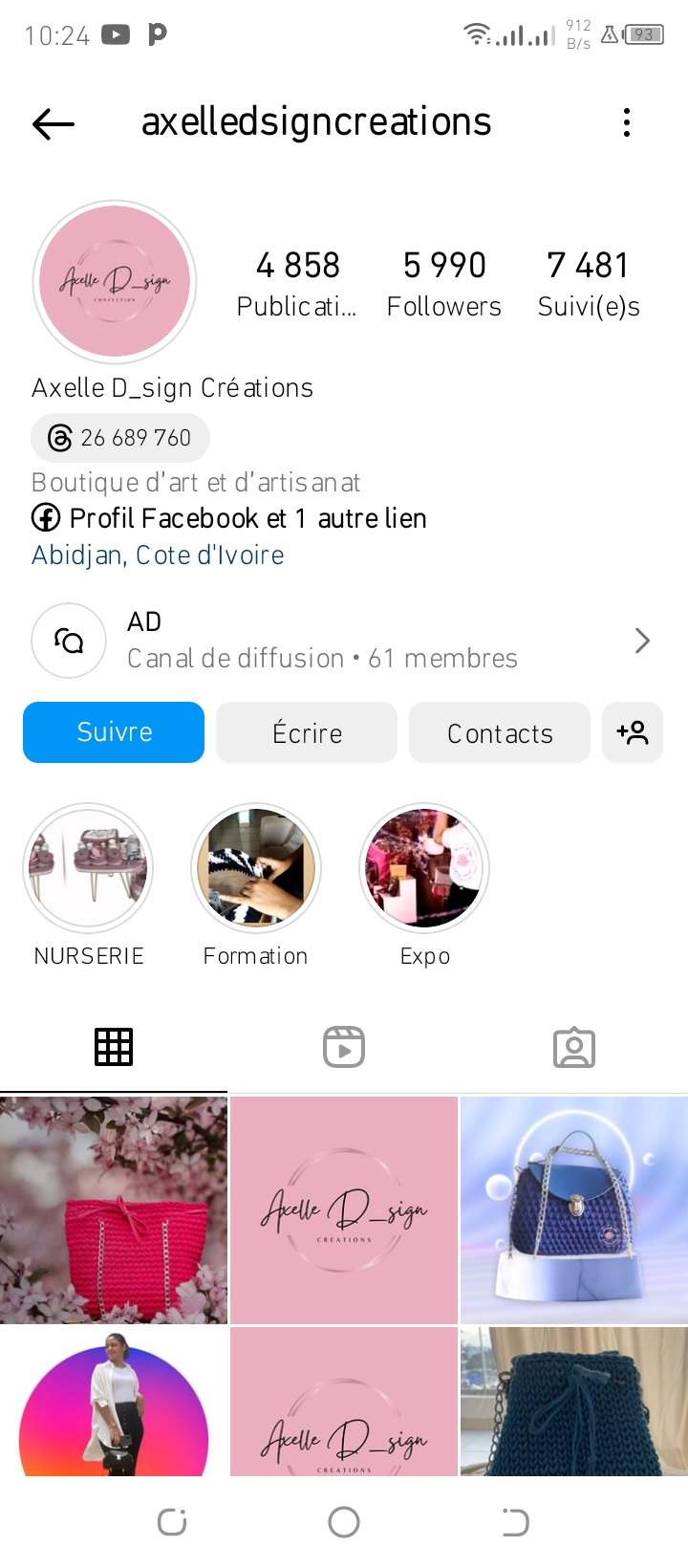
Task: Show suggested accounts with add-person icon
Action: pyautogui.click(x=633, y=732)
